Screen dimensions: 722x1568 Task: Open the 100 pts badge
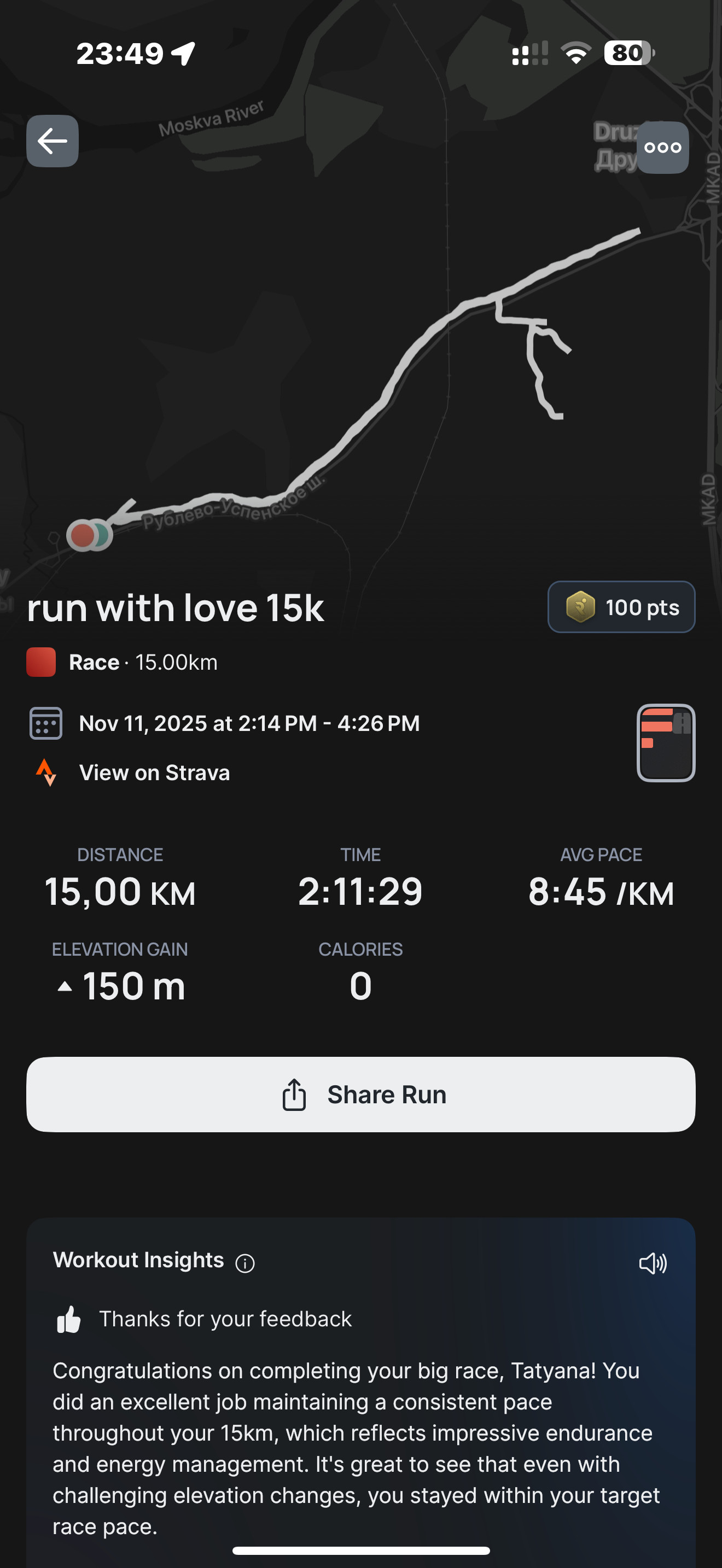click(621, 607)
